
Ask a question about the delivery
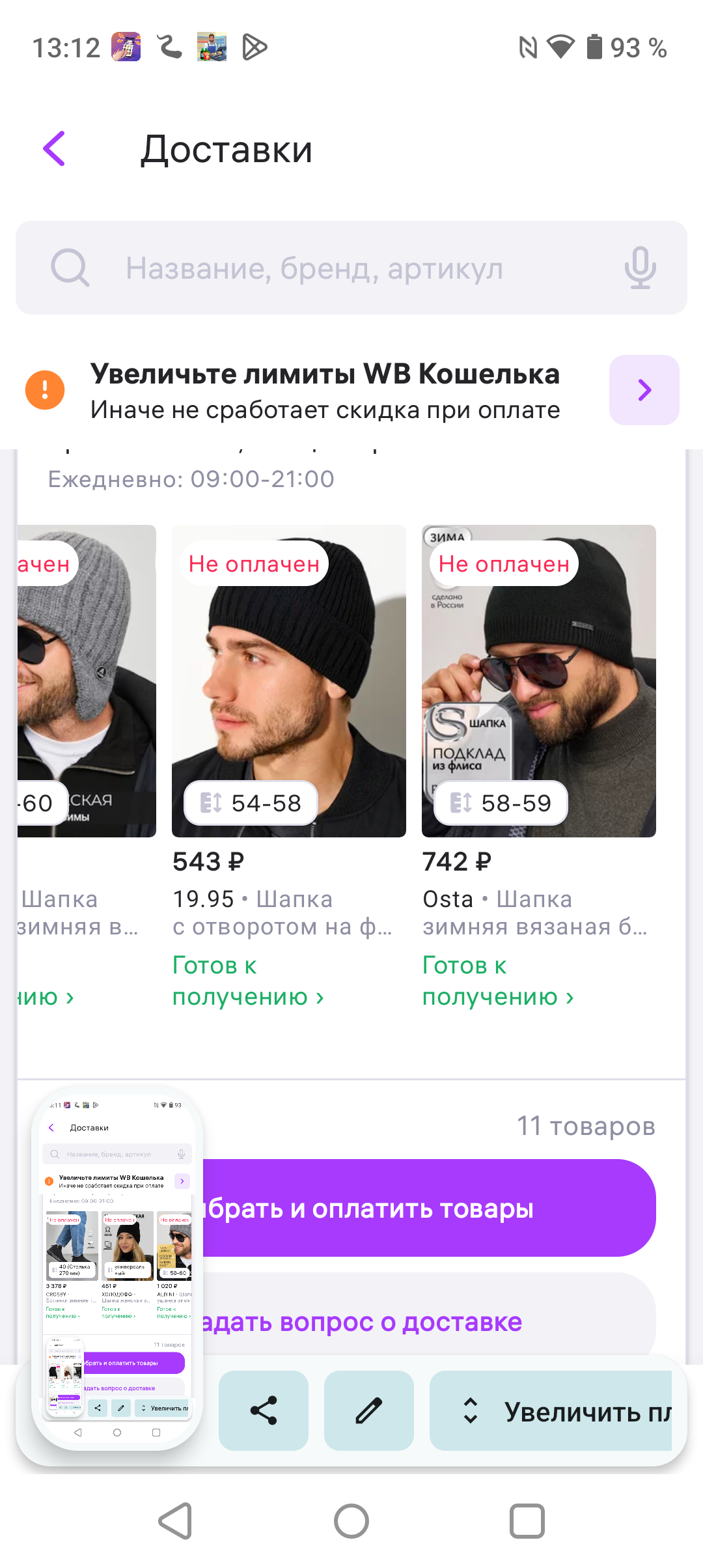430,1322
